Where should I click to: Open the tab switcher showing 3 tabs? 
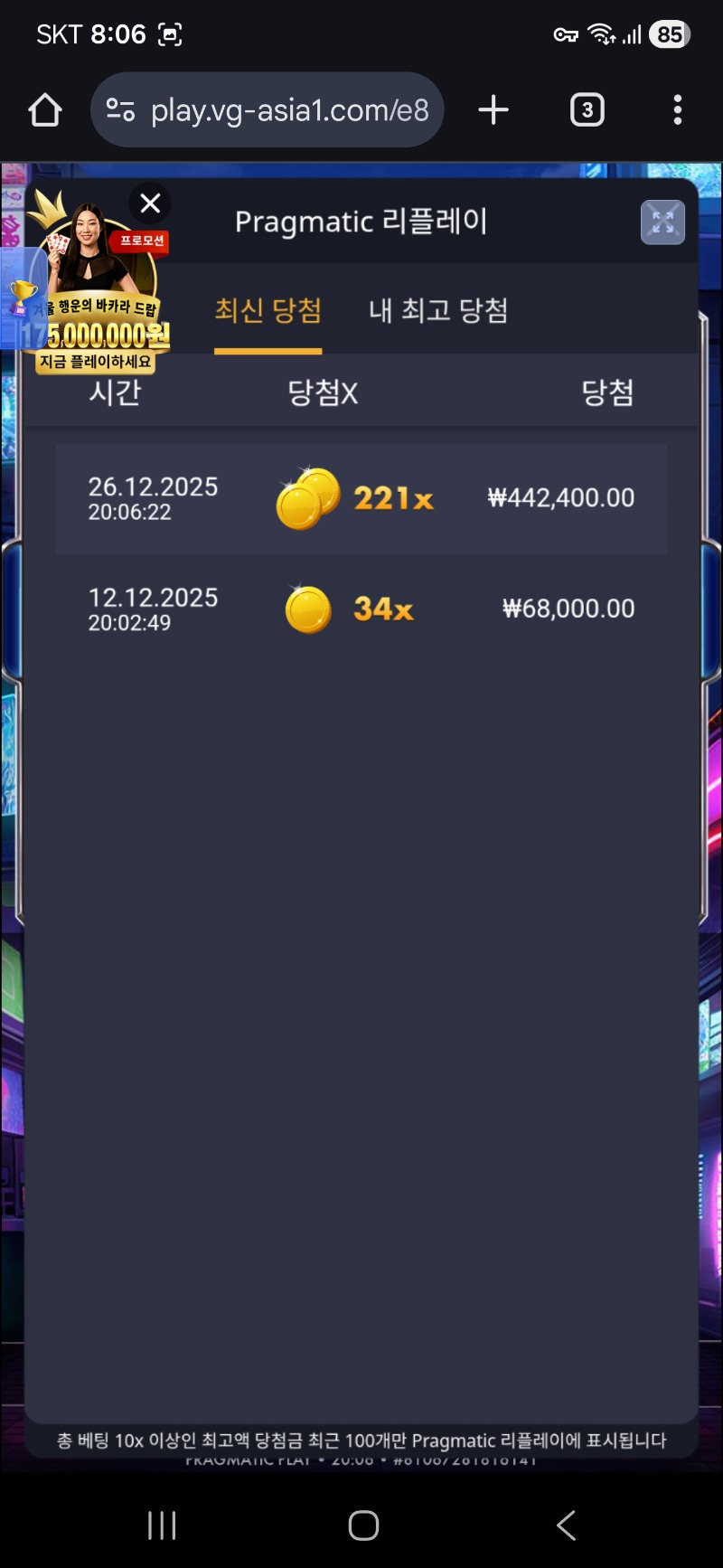pos(587,110)
